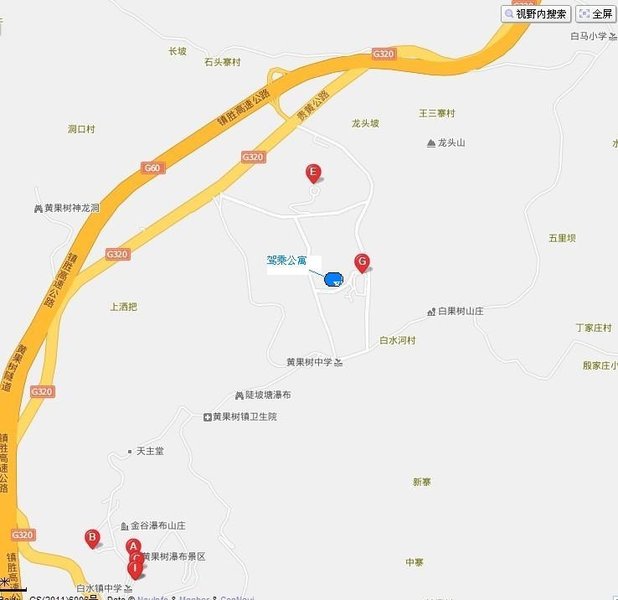This screenshot has height=600, width=618.
Task: Tap the blue 驾乘公寓 location pin
Action: [x=334, y=277]
